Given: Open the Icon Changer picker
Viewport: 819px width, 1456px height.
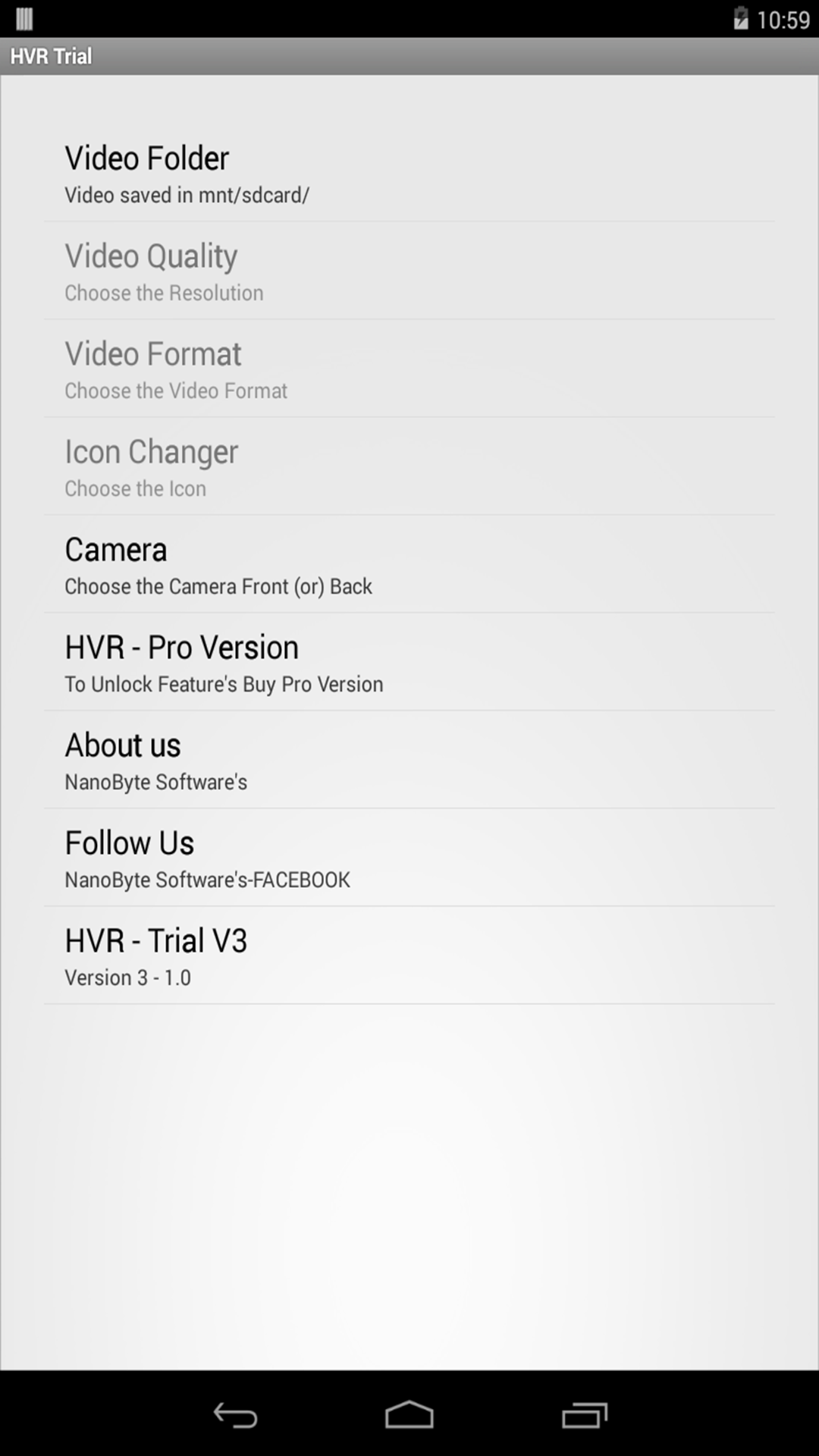Looking at the screenshot, I should (x=409, y=466).
